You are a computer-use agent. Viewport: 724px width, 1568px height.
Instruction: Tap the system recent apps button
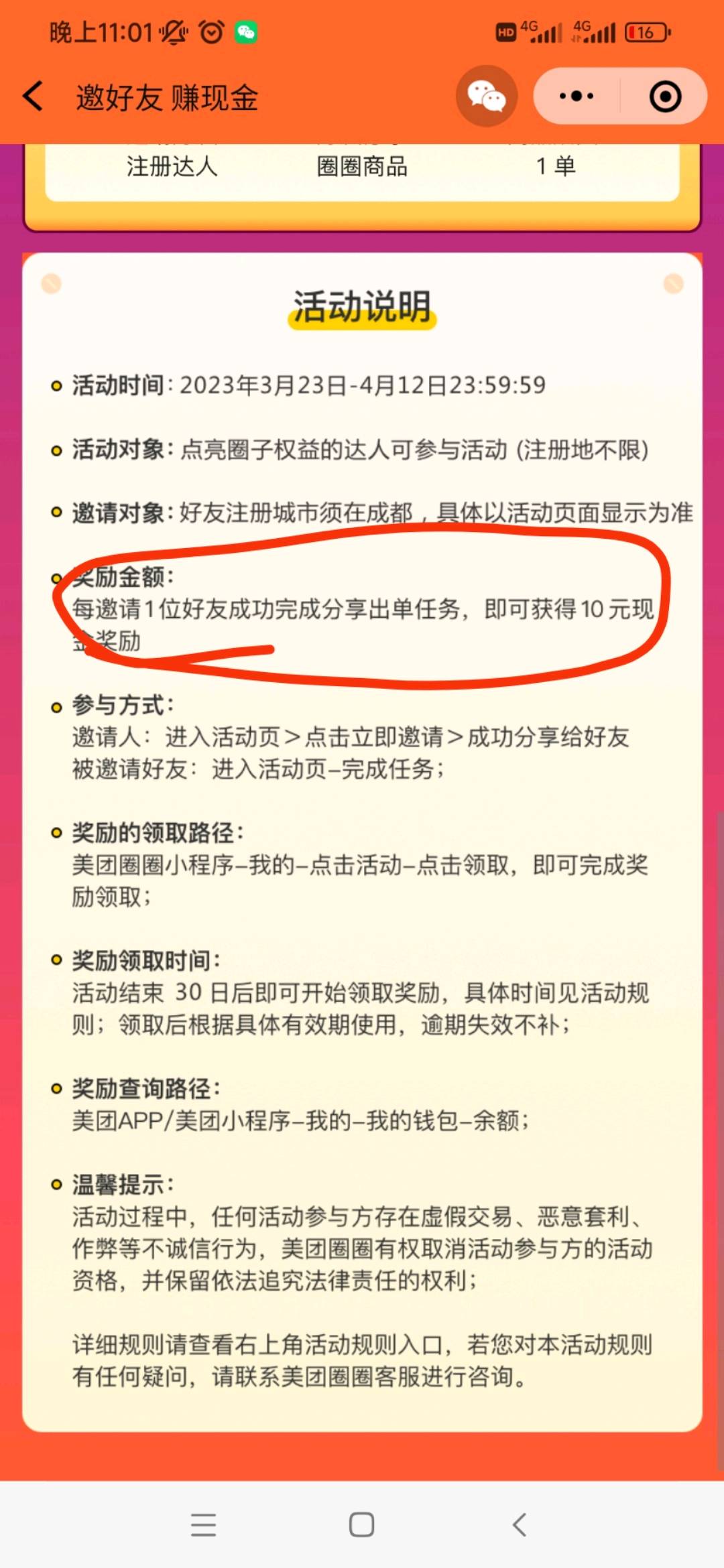tap(203, 1524)
